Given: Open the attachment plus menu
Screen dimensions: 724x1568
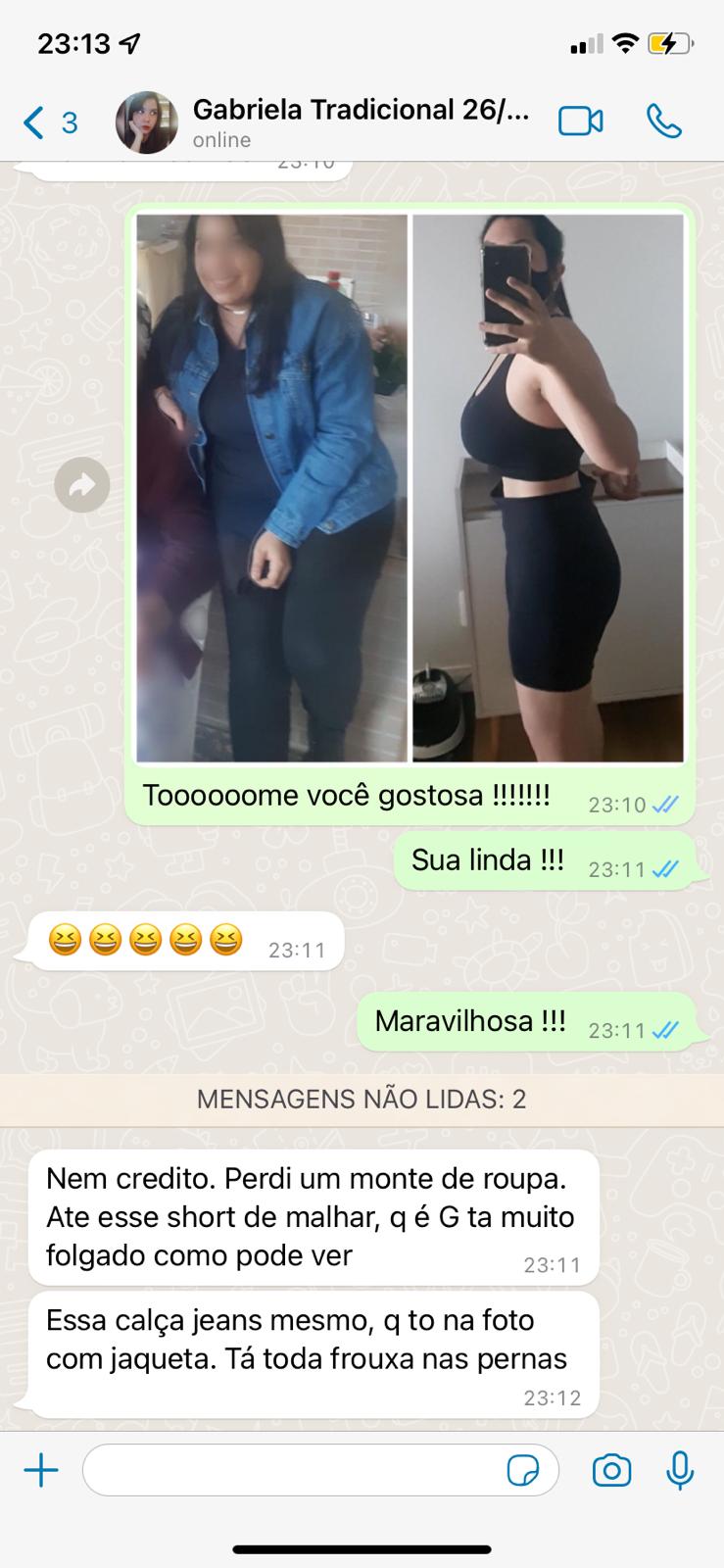Looking at the screenshot, I should coord(41,1471).
